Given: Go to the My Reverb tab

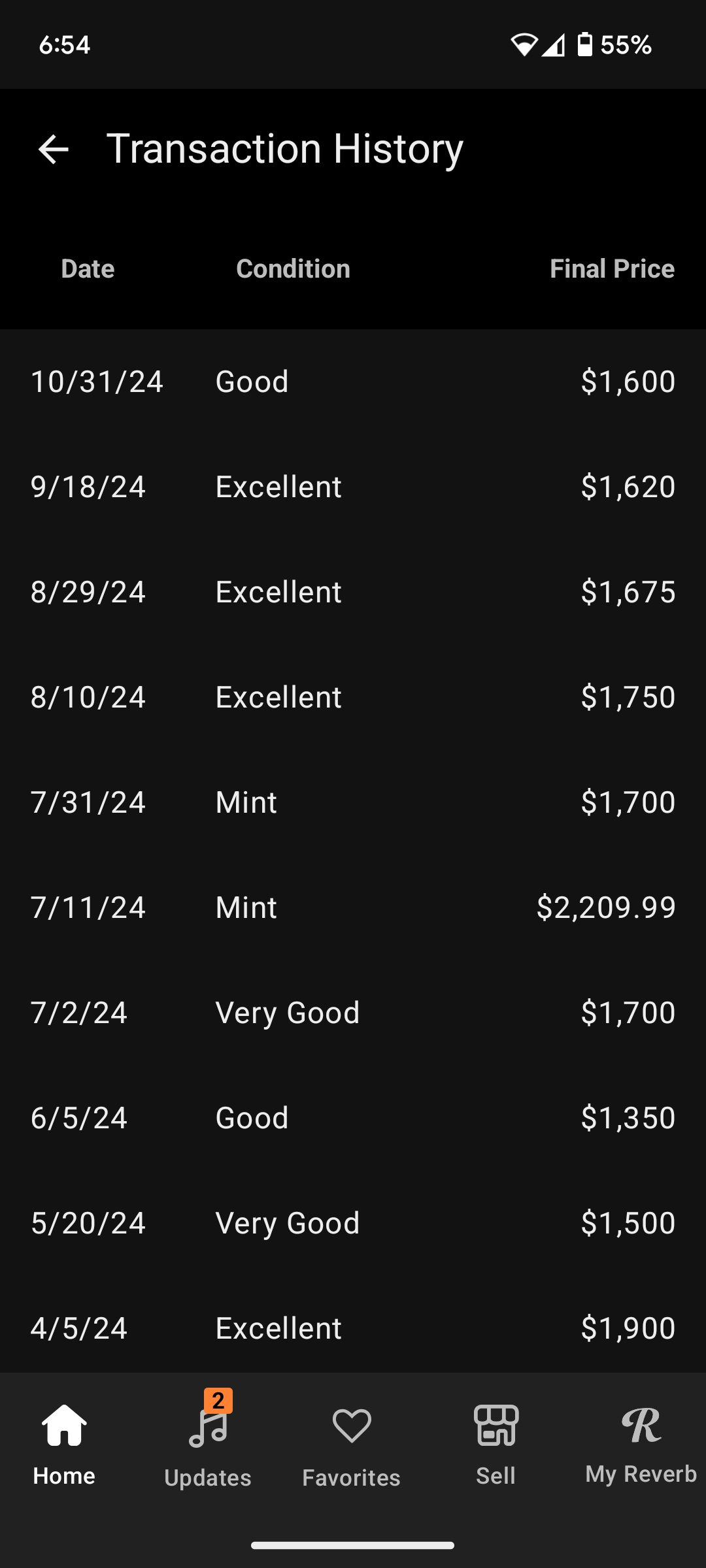Looking at the screenshot, I should (641, 1445).
